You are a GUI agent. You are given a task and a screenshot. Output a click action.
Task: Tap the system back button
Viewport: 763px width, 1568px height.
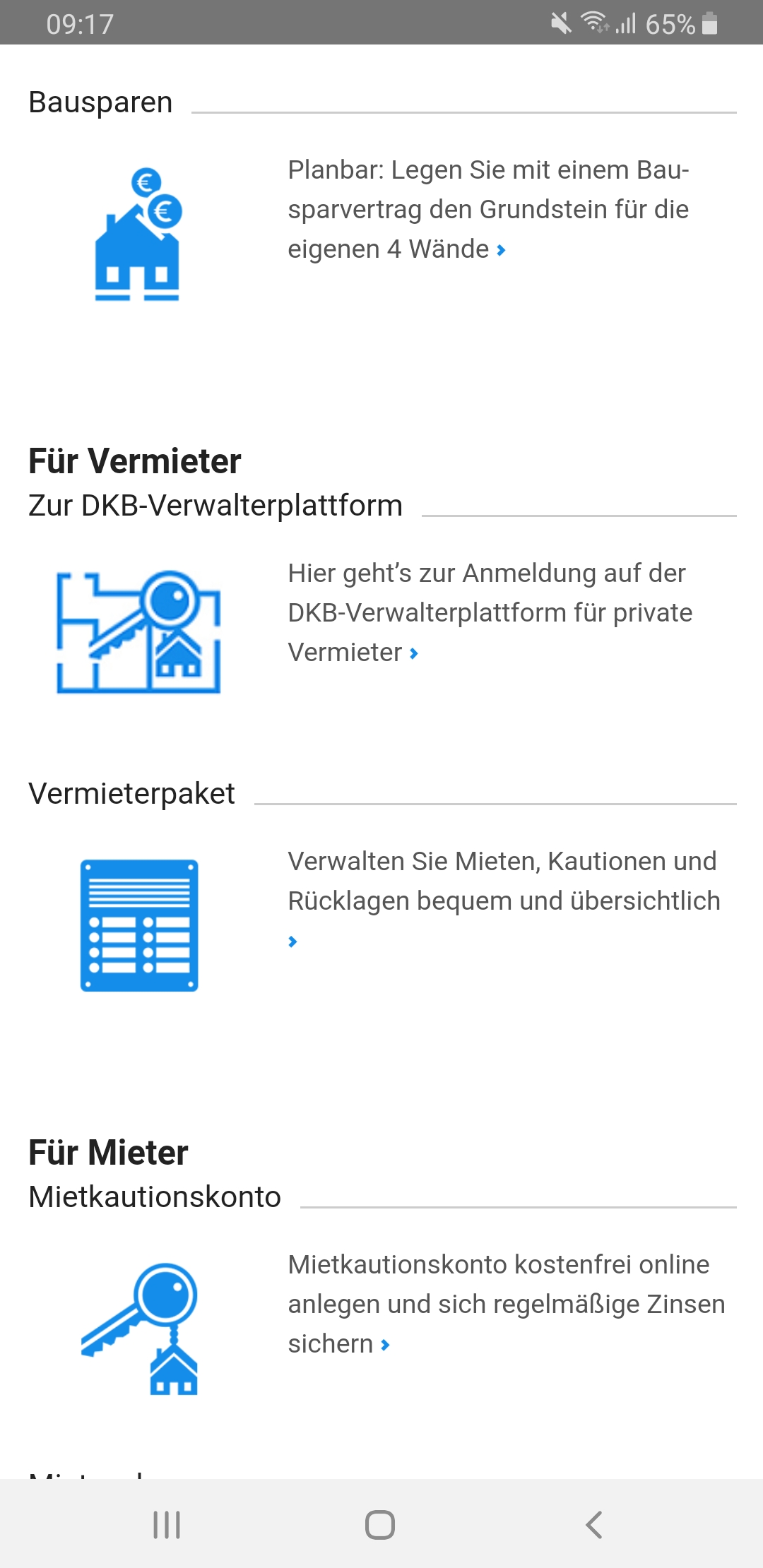tap(594, 1525)
